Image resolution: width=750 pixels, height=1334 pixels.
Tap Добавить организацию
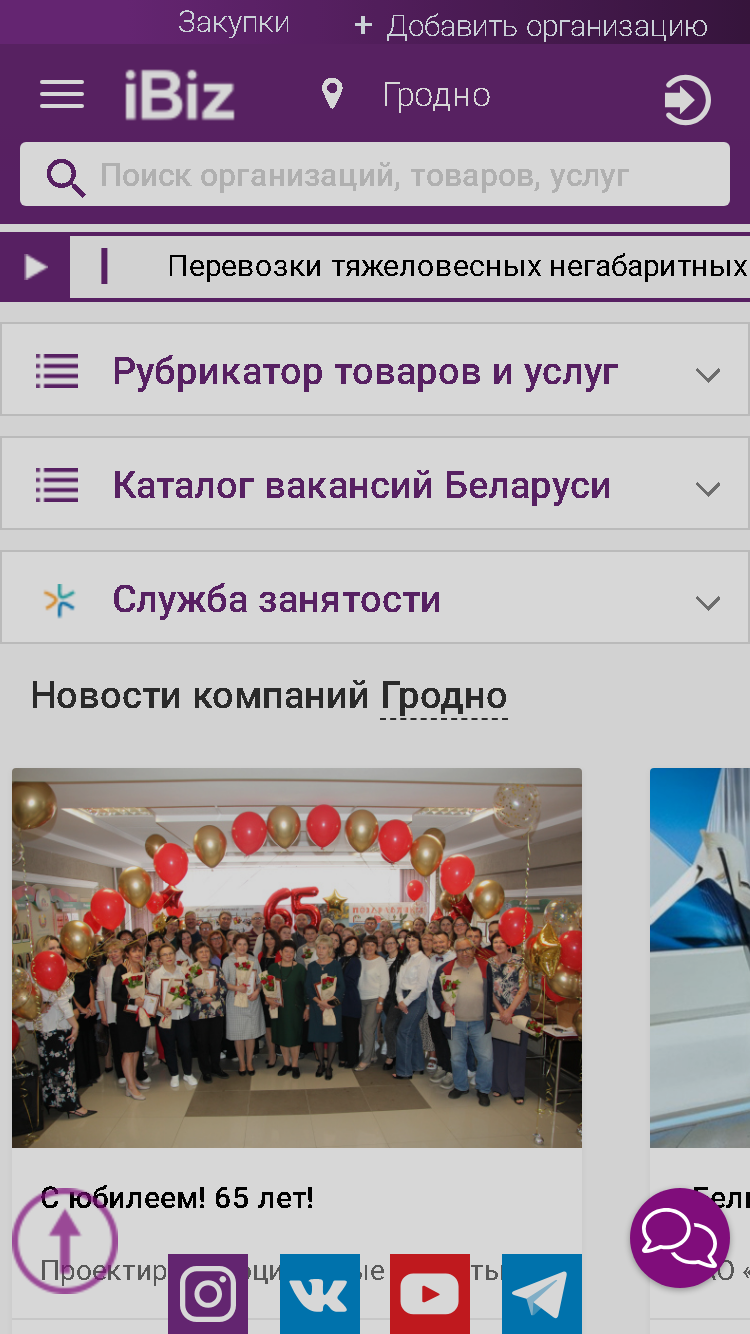[x=531, y=26]
